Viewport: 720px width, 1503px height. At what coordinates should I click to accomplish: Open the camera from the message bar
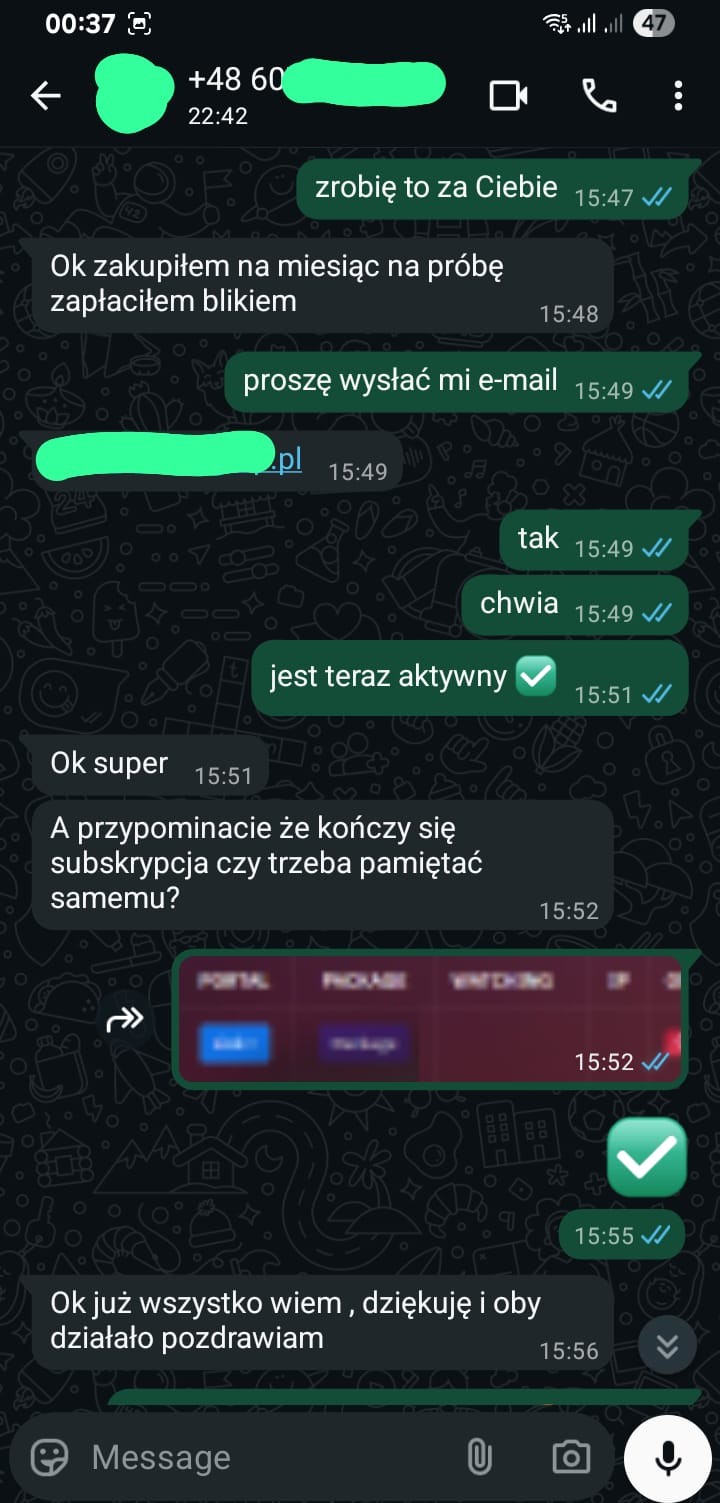tap(570, 1457)
